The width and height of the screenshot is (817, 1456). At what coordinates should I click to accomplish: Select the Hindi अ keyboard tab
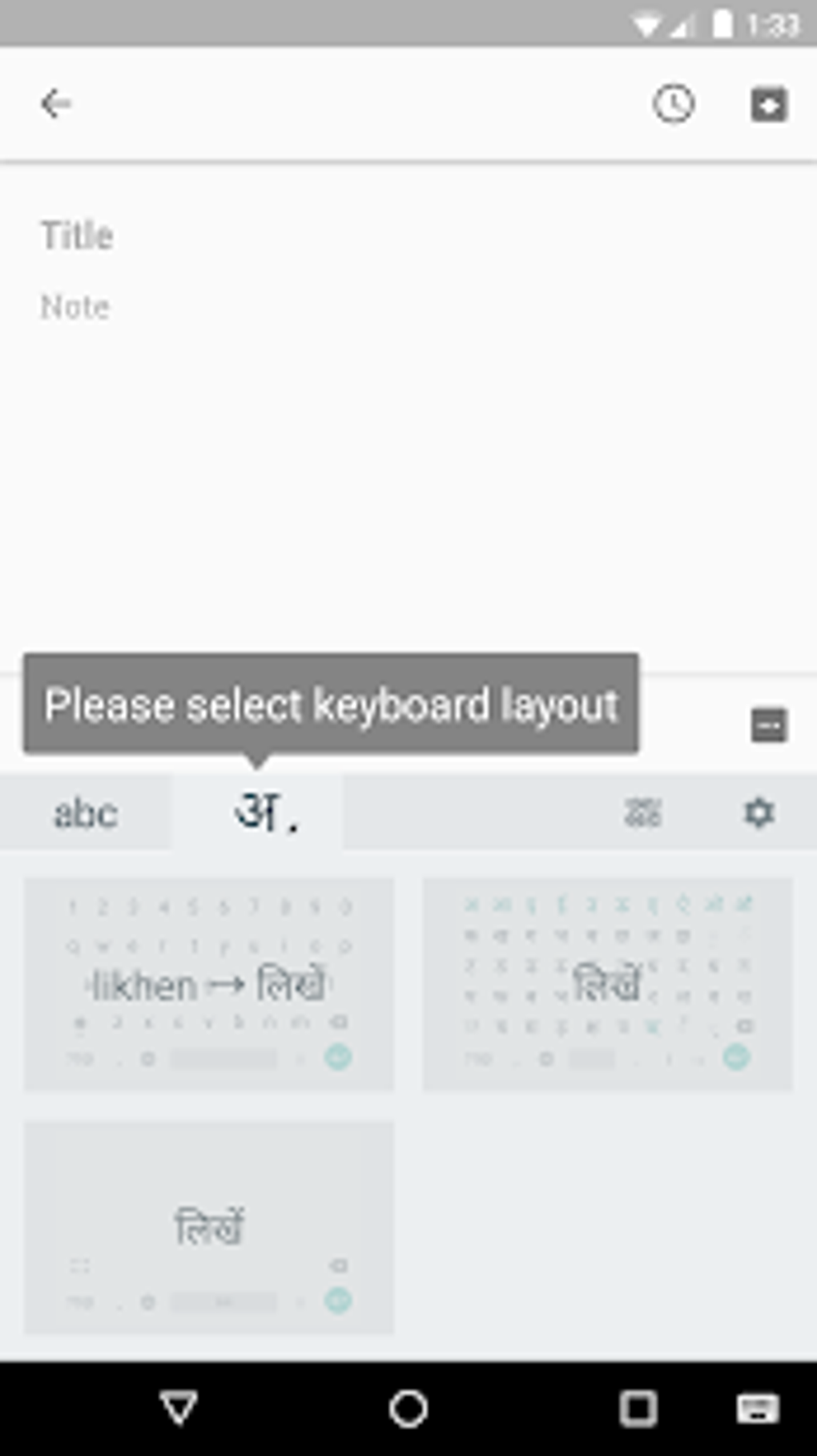(x=258, y=813)
